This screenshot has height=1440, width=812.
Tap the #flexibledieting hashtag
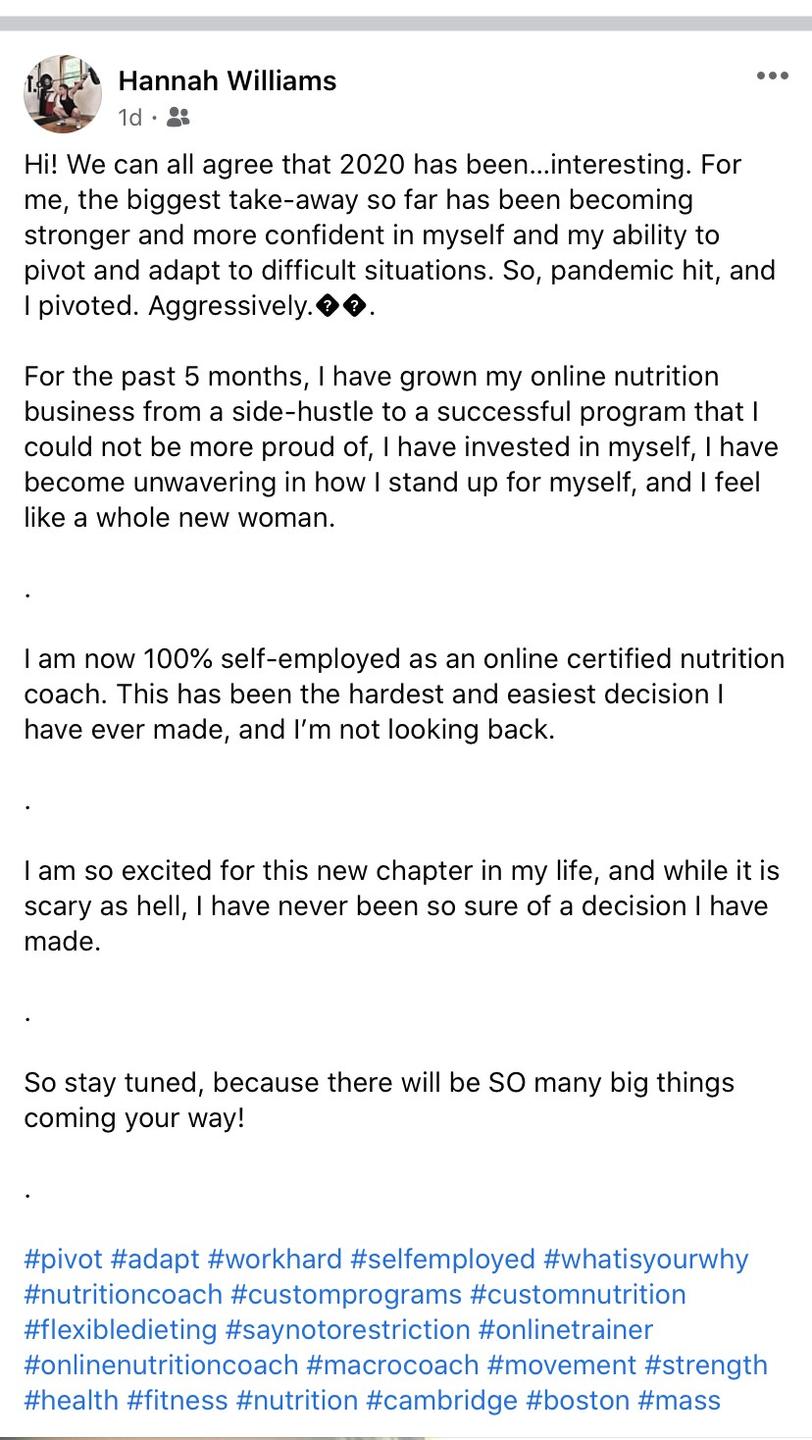coord(120,1330)
